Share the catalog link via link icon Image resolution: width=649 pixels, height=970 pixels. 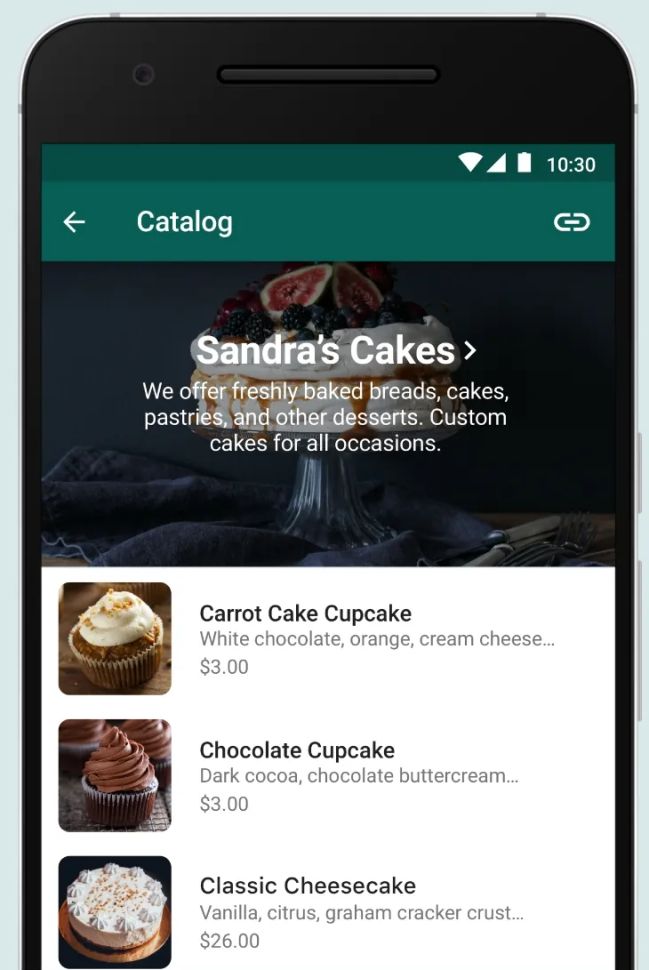572,222
